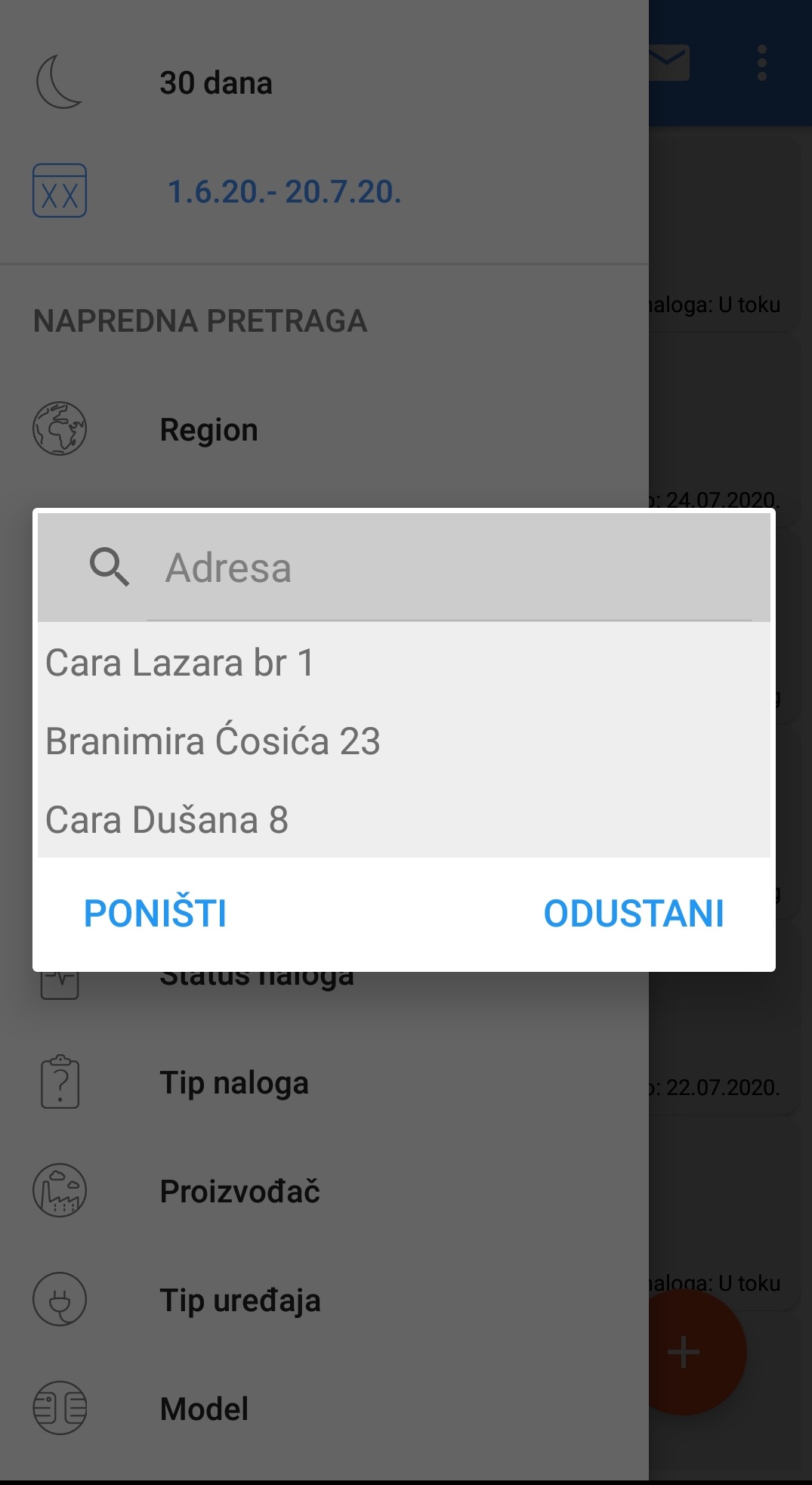The height and width of the screenshot is (1485, 812).
Task: Choose Branimira Ćosića 23 from the list
Action: tap(213, 741)
